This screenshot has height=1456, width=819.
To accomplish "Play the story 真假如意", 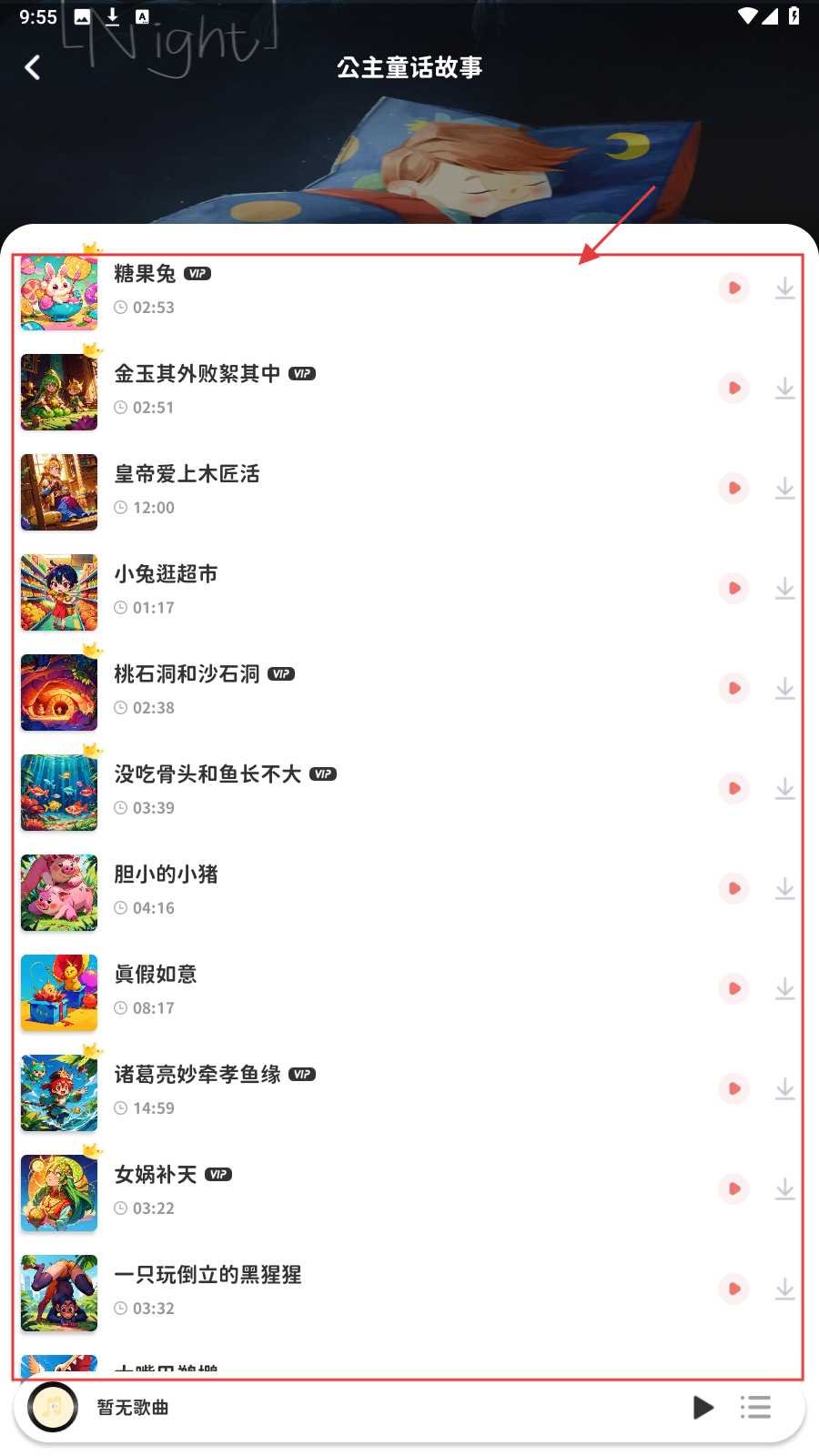I will pyautogui.click(x=733, y=989).
